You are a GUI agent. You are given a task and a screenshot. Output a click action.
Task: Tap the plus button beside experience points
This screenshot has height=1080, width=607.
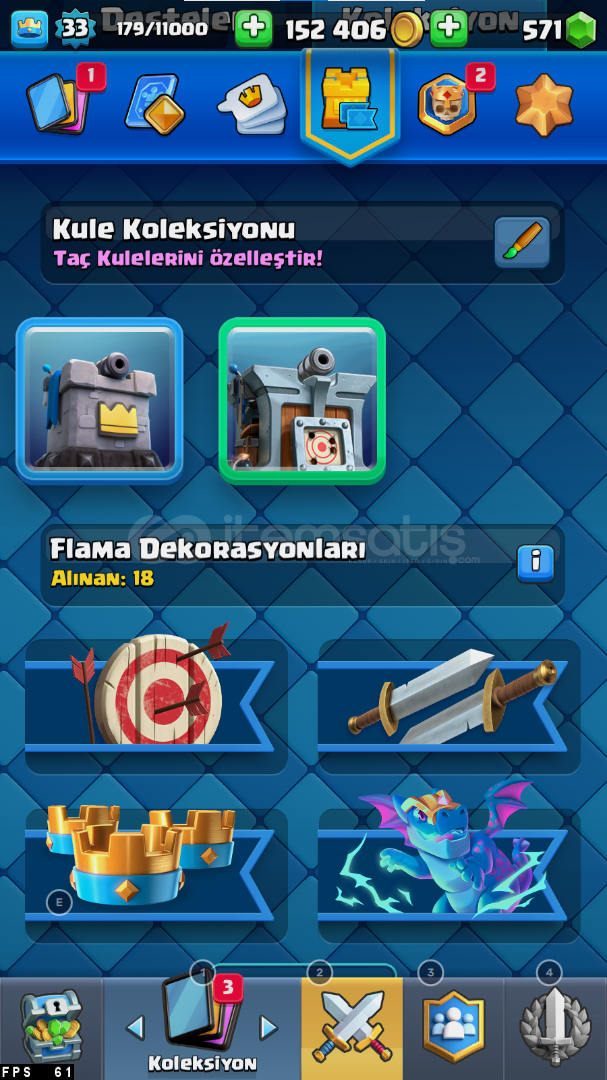pos(254,28)
